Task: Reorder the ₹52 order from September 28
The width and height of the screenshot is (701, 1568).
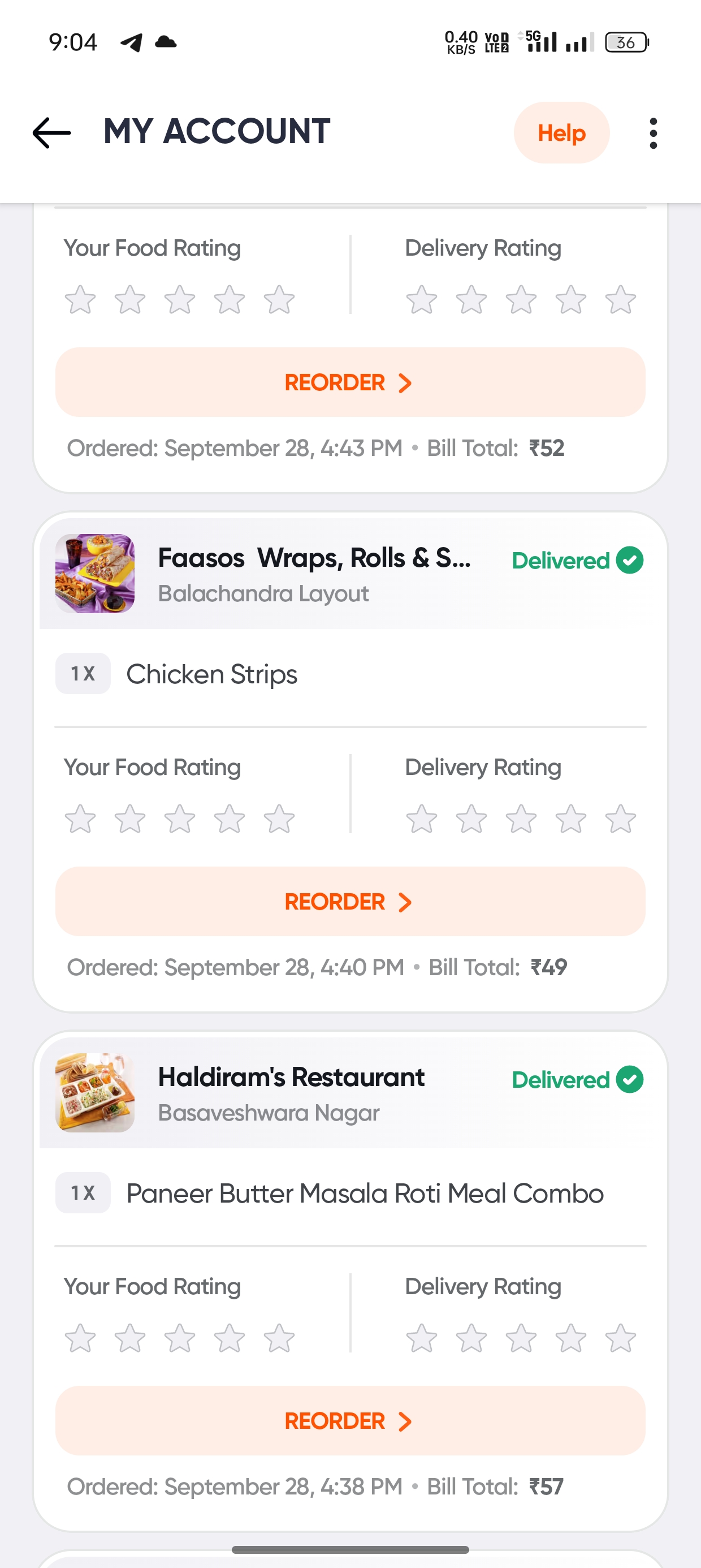Action: tap(350, 382)
